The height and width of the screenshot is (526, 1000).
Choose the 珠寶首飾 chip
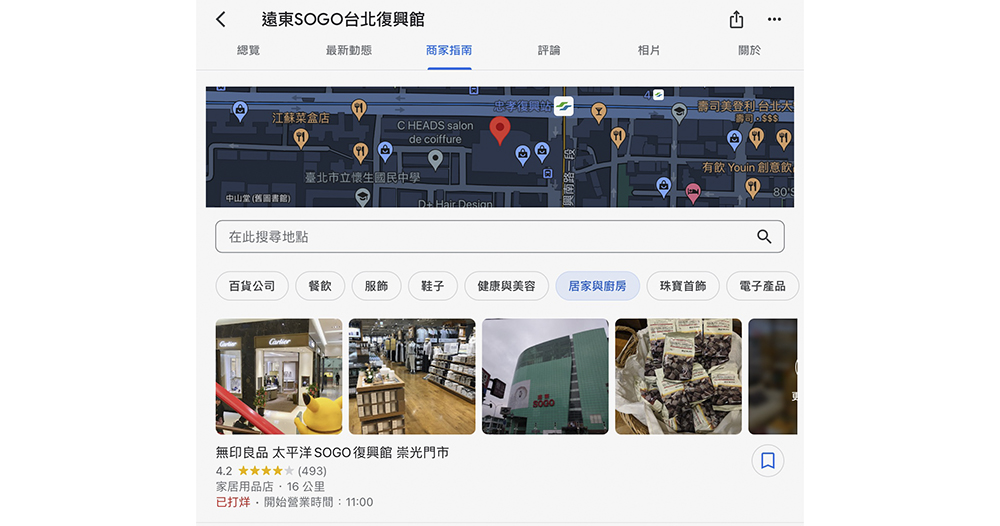point(683,286)
